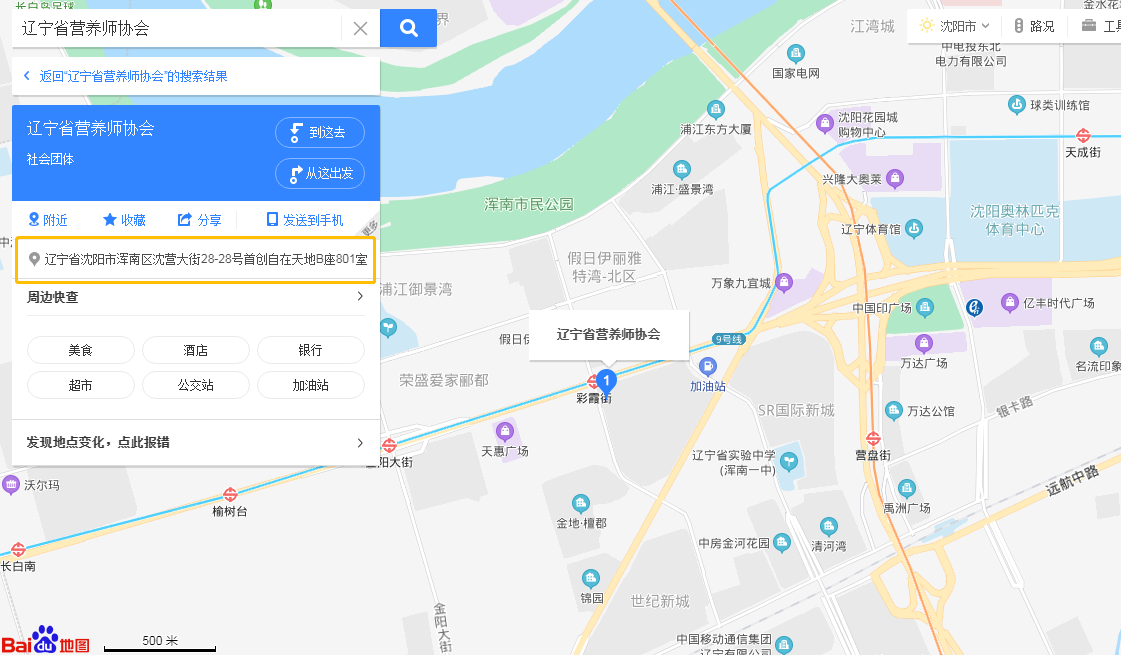Toggle the 路况 traffic layer
The image size is (1121, 655).
point(1033,26)
